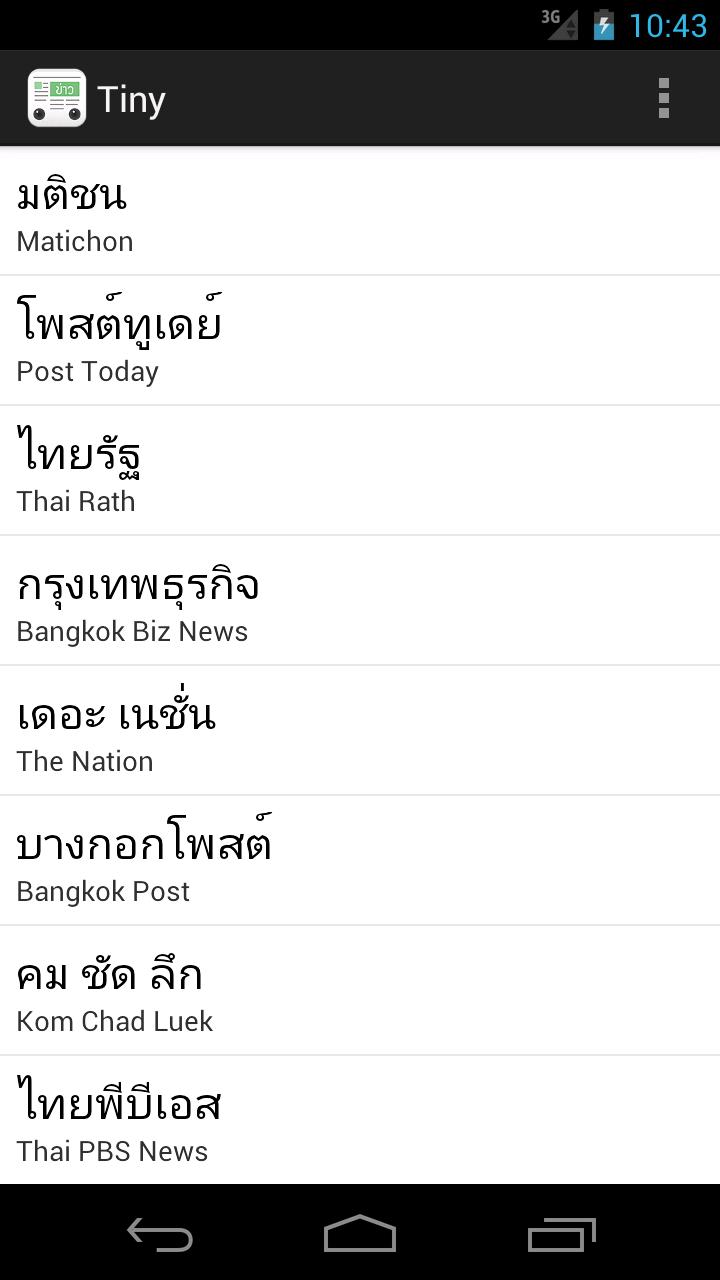Open The Nation news feed
The height and width of the screenshot is (1280, 720).
(360, 730)
